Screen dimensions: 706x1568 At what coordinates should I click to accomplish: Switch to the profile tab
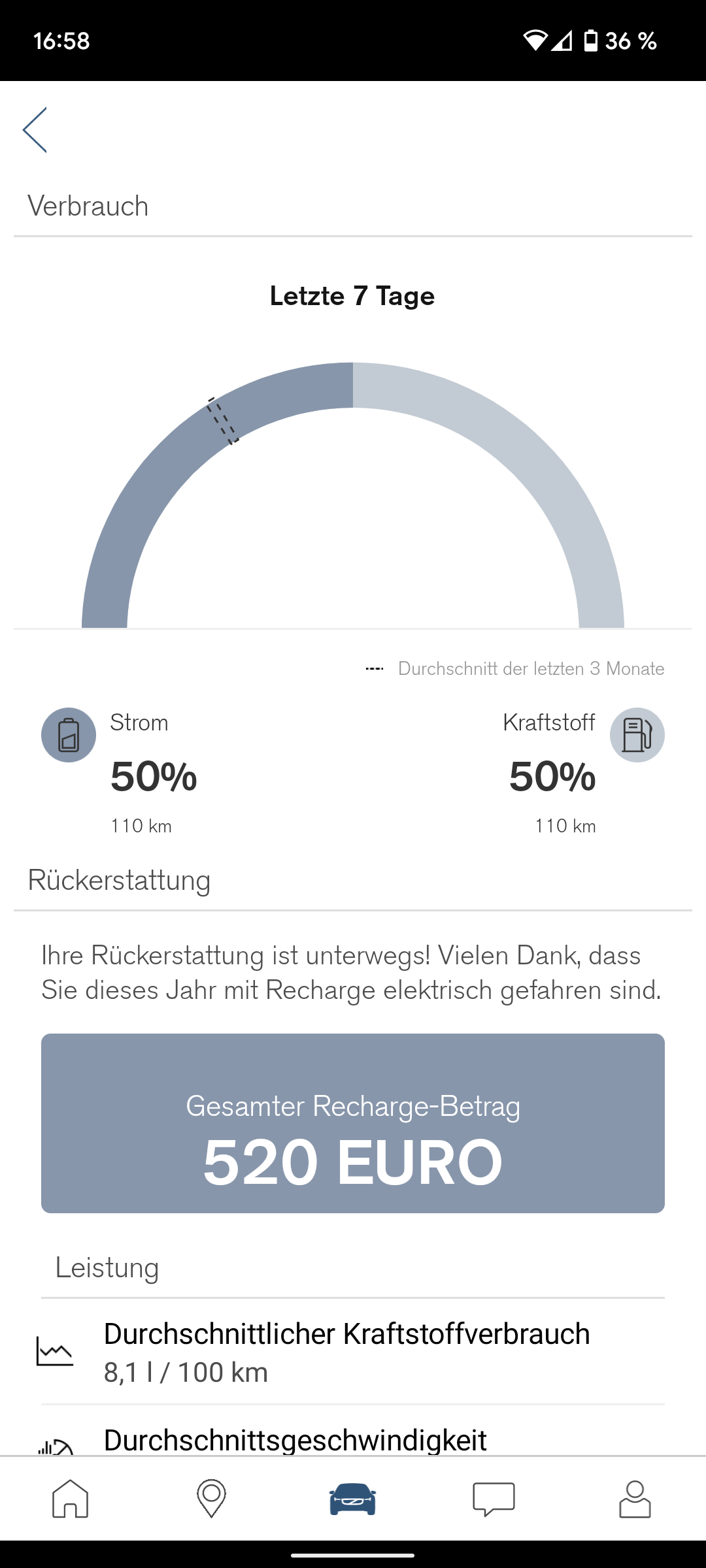click(635, 1498)
